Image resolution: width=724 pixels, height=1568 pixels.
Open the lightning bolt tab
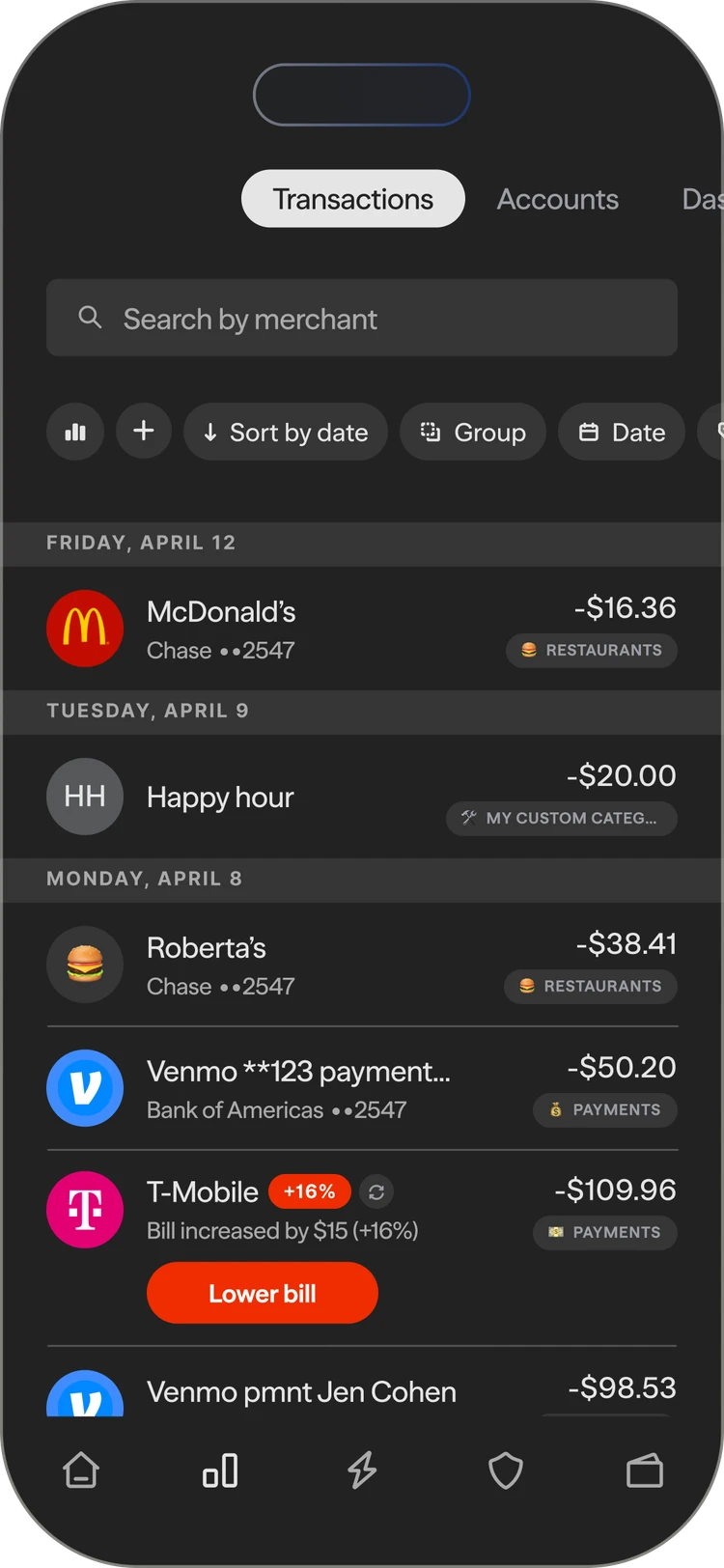tap(362, 1470)
